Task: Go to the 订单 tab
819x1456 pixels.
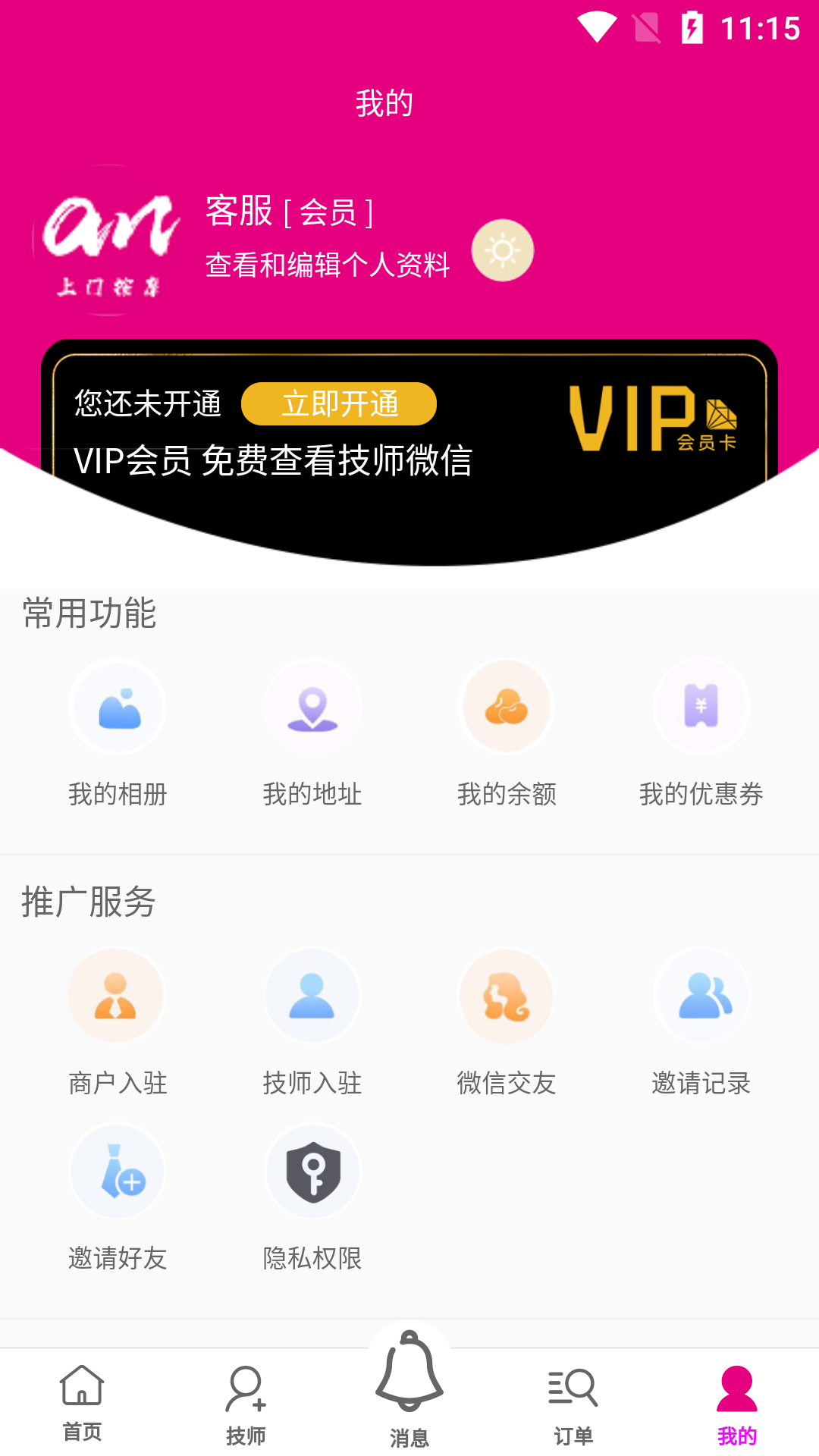Action: click(x=573, y=1401)
